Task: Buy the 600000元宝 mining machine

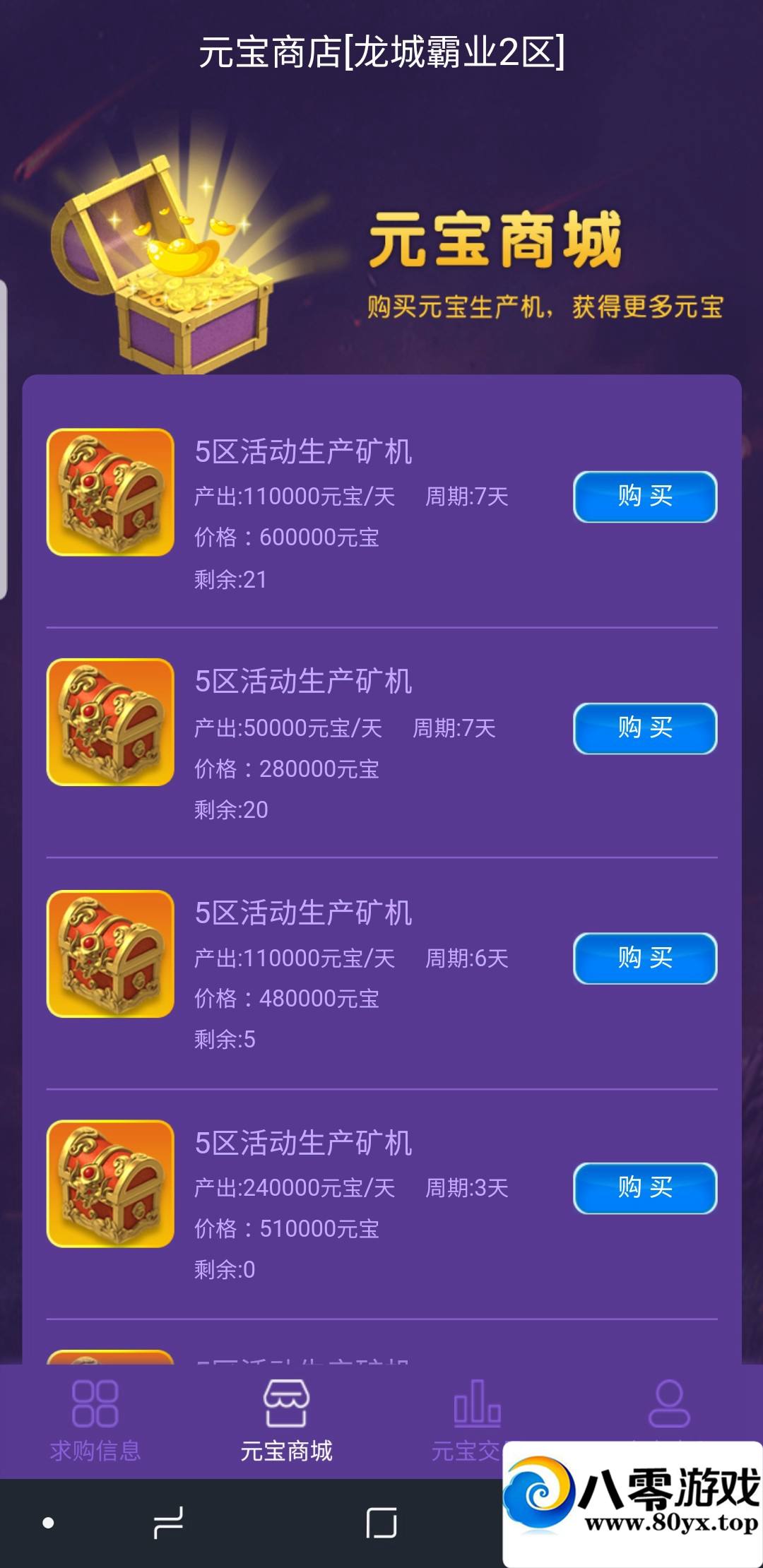Action: coord(644,497)
